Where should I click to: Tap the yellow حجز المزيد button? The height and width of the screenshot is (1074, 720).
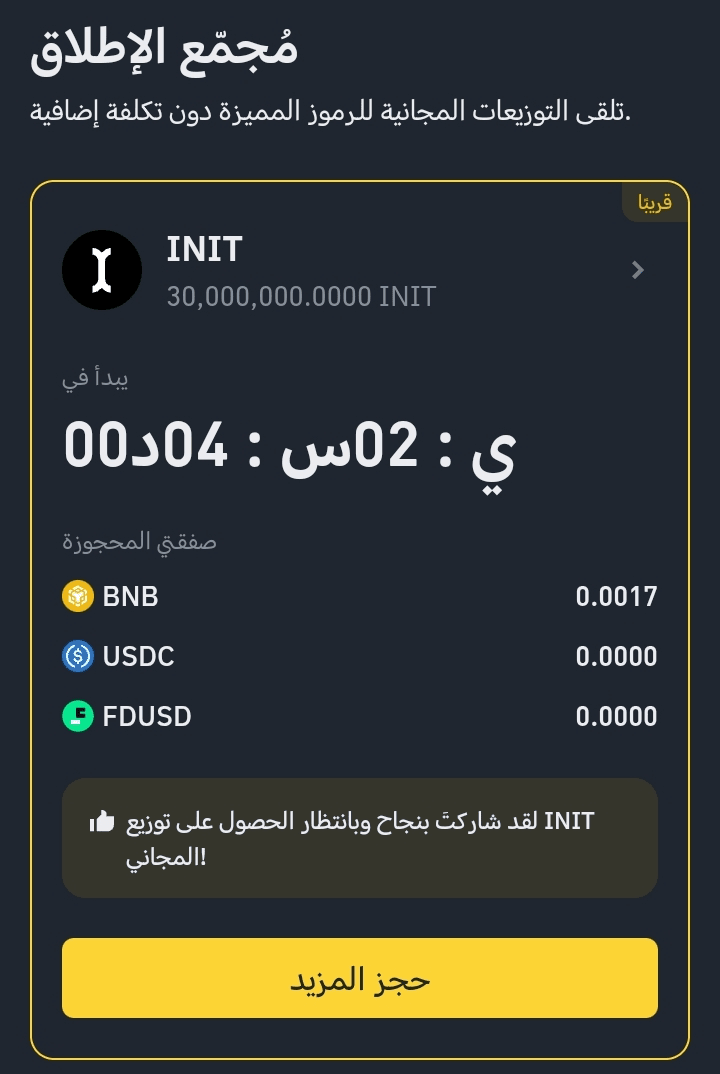point(360,978)
